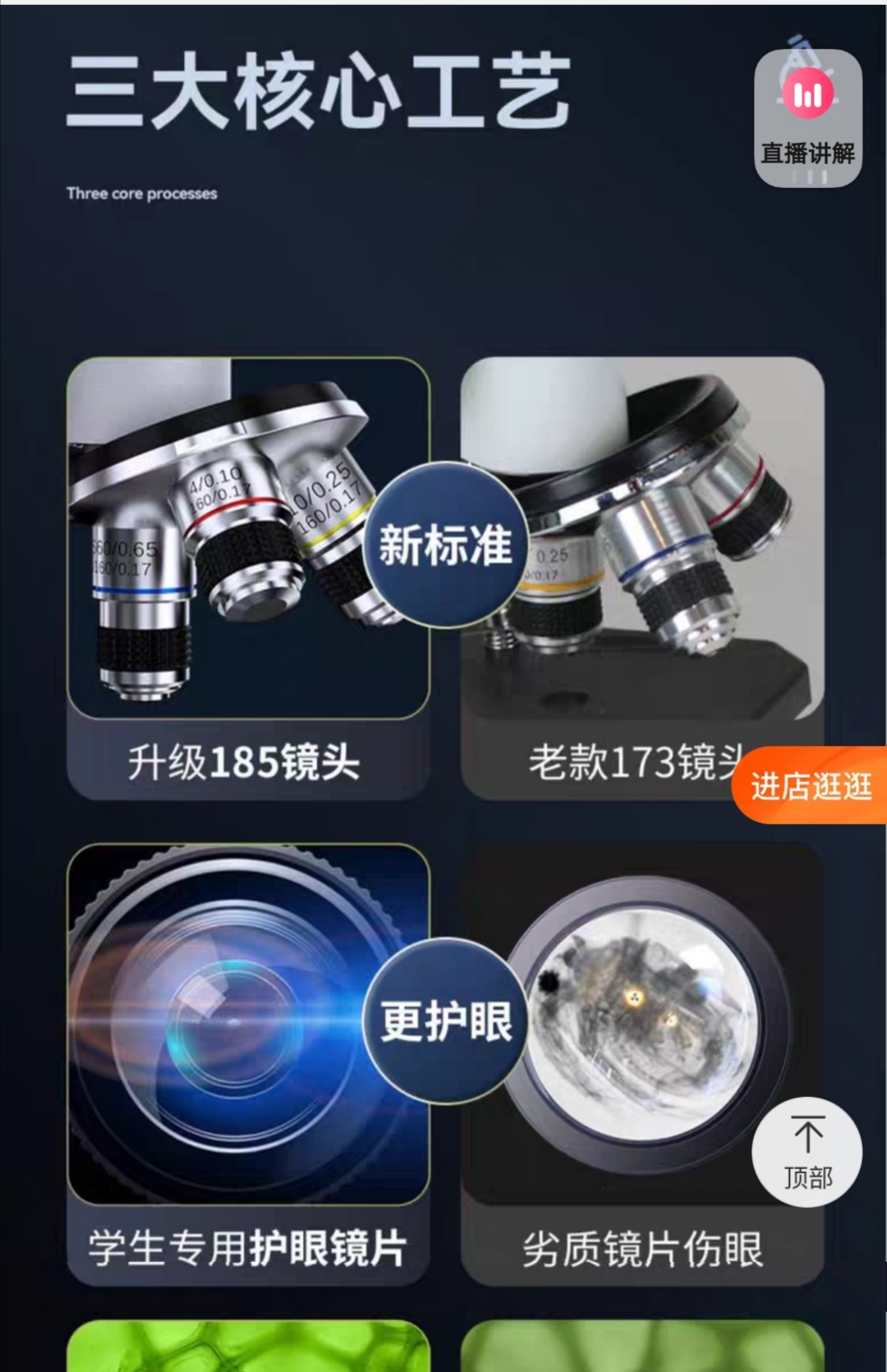The width and height of the screenshot is (887, 1372).
Task: Open the upgraded 185 lens thumbnail image
Action: [x=246, y=542]
